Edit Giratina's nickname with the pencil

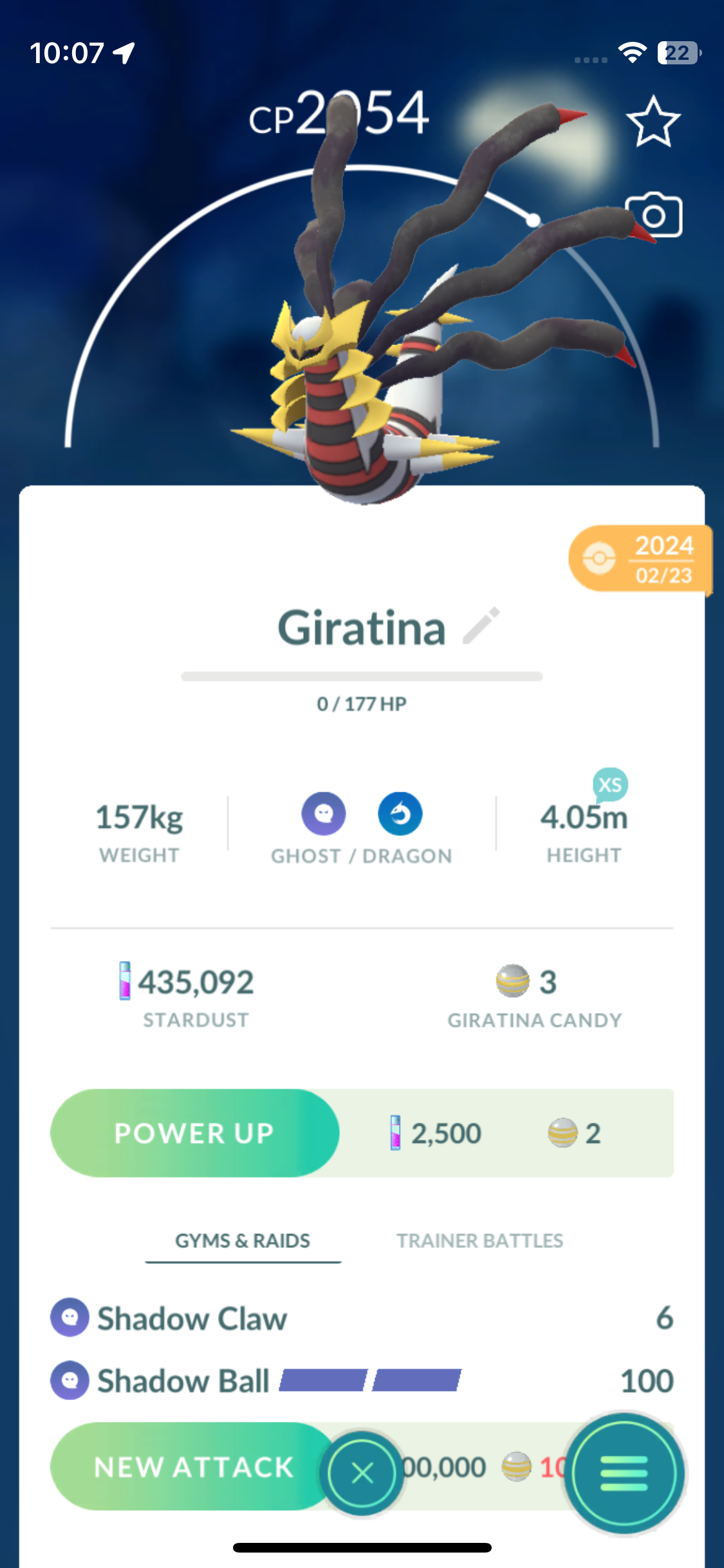tap(481, 626)
